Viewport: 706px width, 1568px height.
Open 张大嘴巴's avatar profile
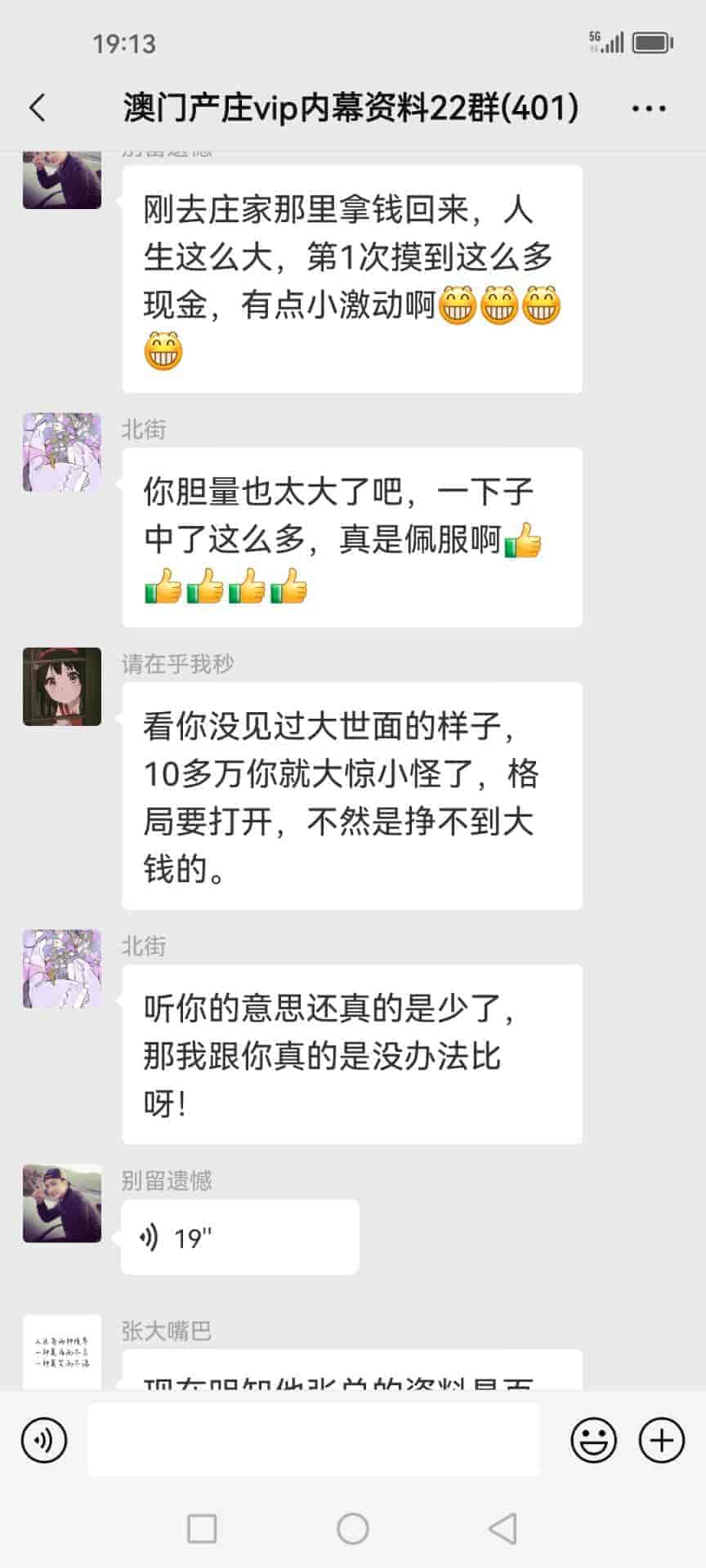click(62, 1352)
